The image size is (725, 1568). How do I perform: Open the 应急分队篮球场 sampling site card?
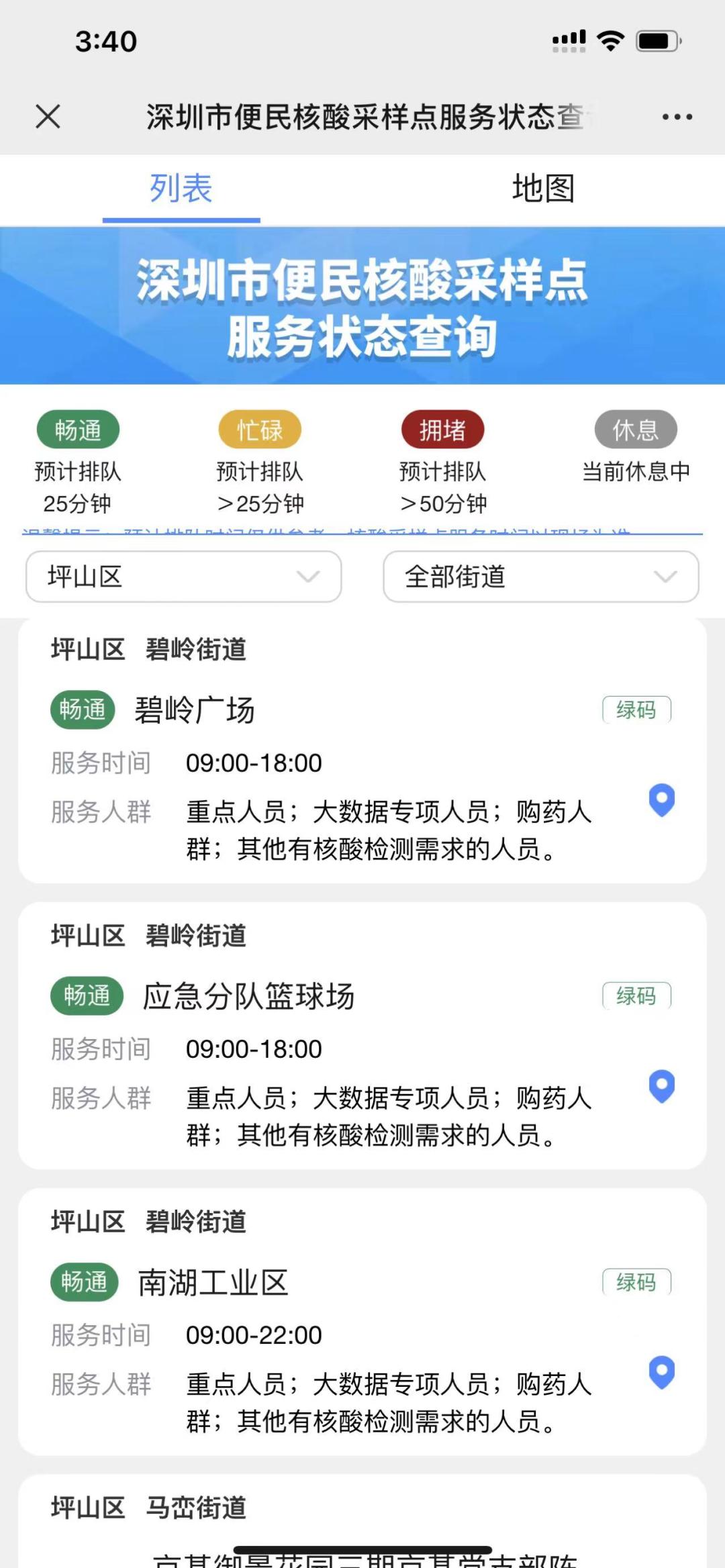pyautogui.click(x=248, y=996)
